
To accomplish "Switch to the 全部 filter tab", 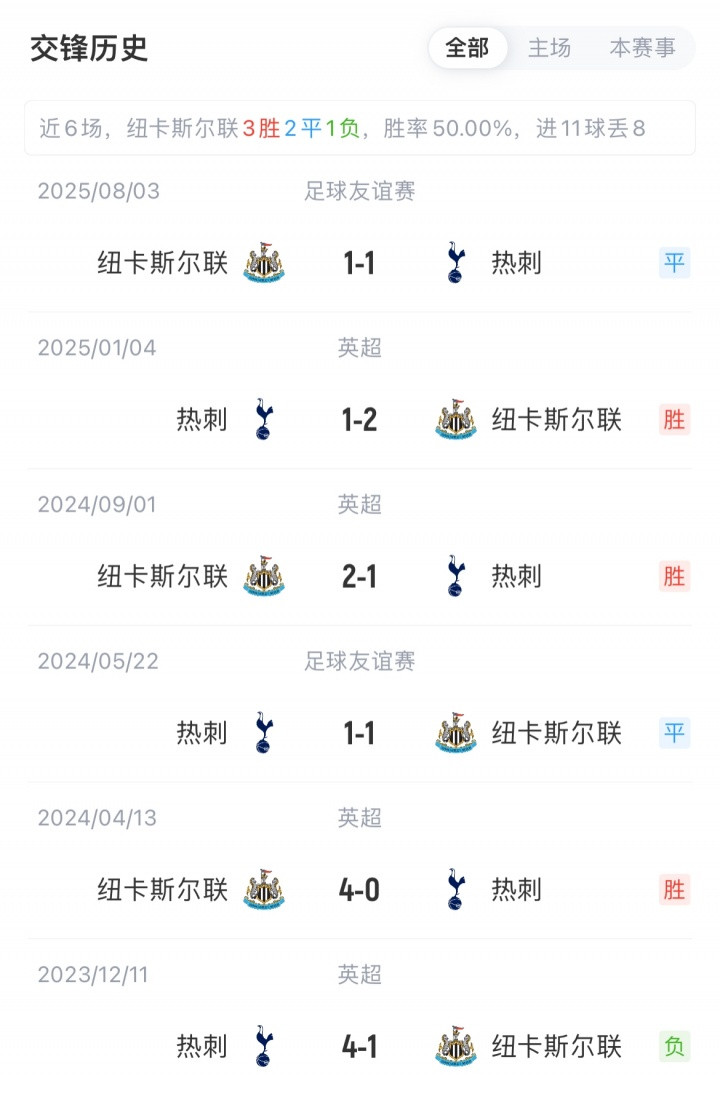I will [x=468, y=48].
